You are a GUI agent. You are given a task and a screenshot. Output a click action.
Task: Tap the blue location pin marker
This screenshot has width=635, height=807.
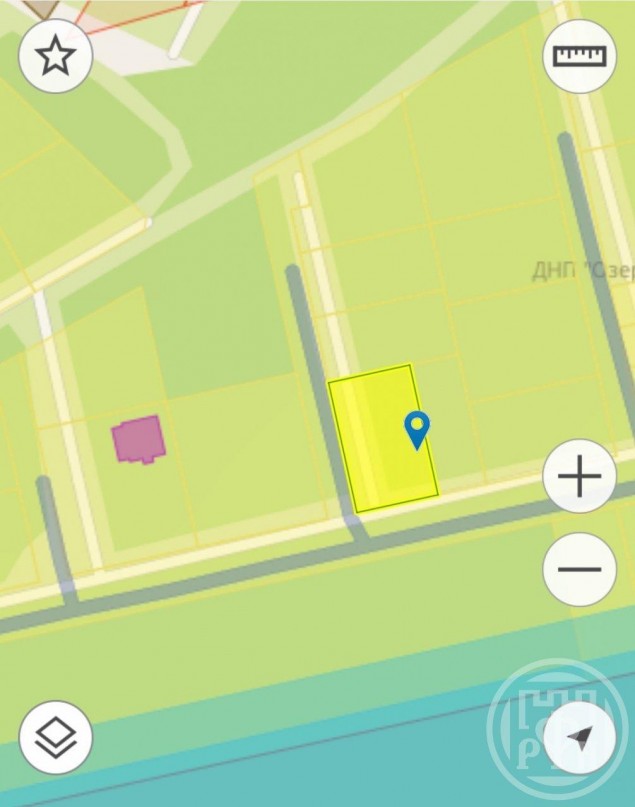click(x=416, y=429)
